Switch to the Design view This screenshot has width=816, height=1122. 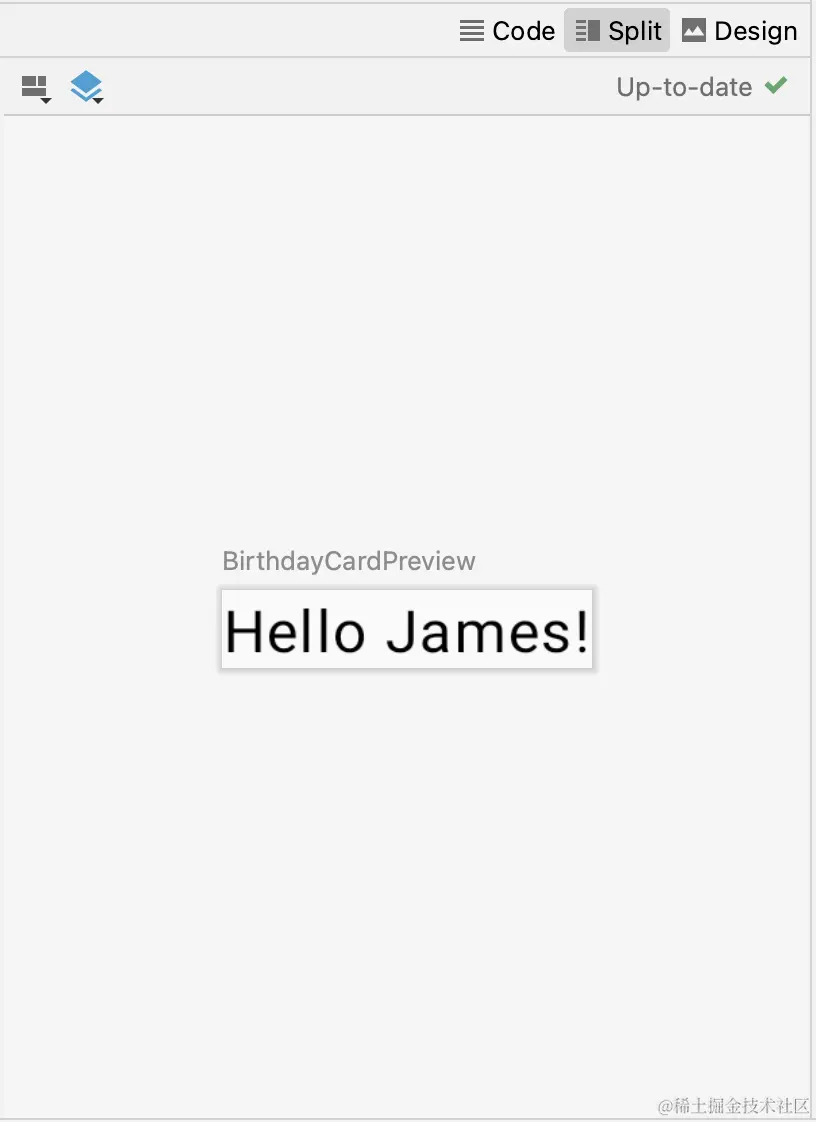tap(740, 31)
